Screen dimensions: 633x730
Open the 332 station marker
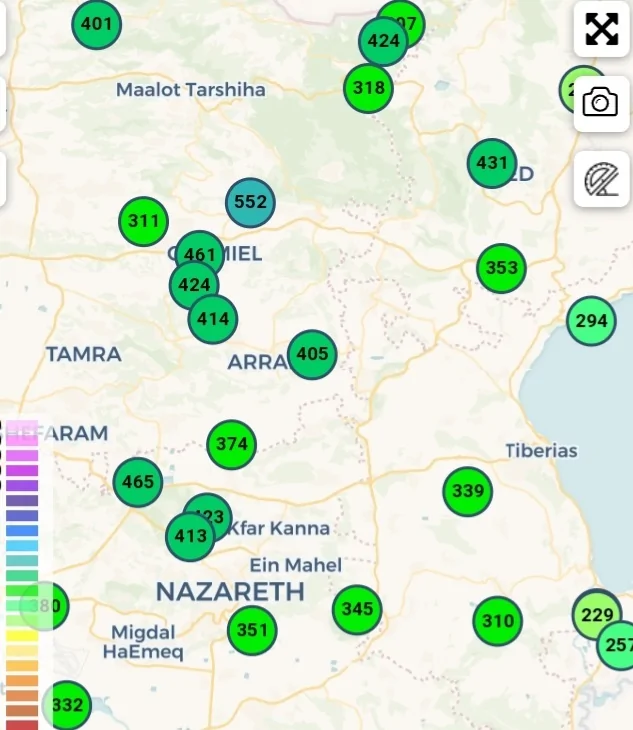(x=67, y=706)
